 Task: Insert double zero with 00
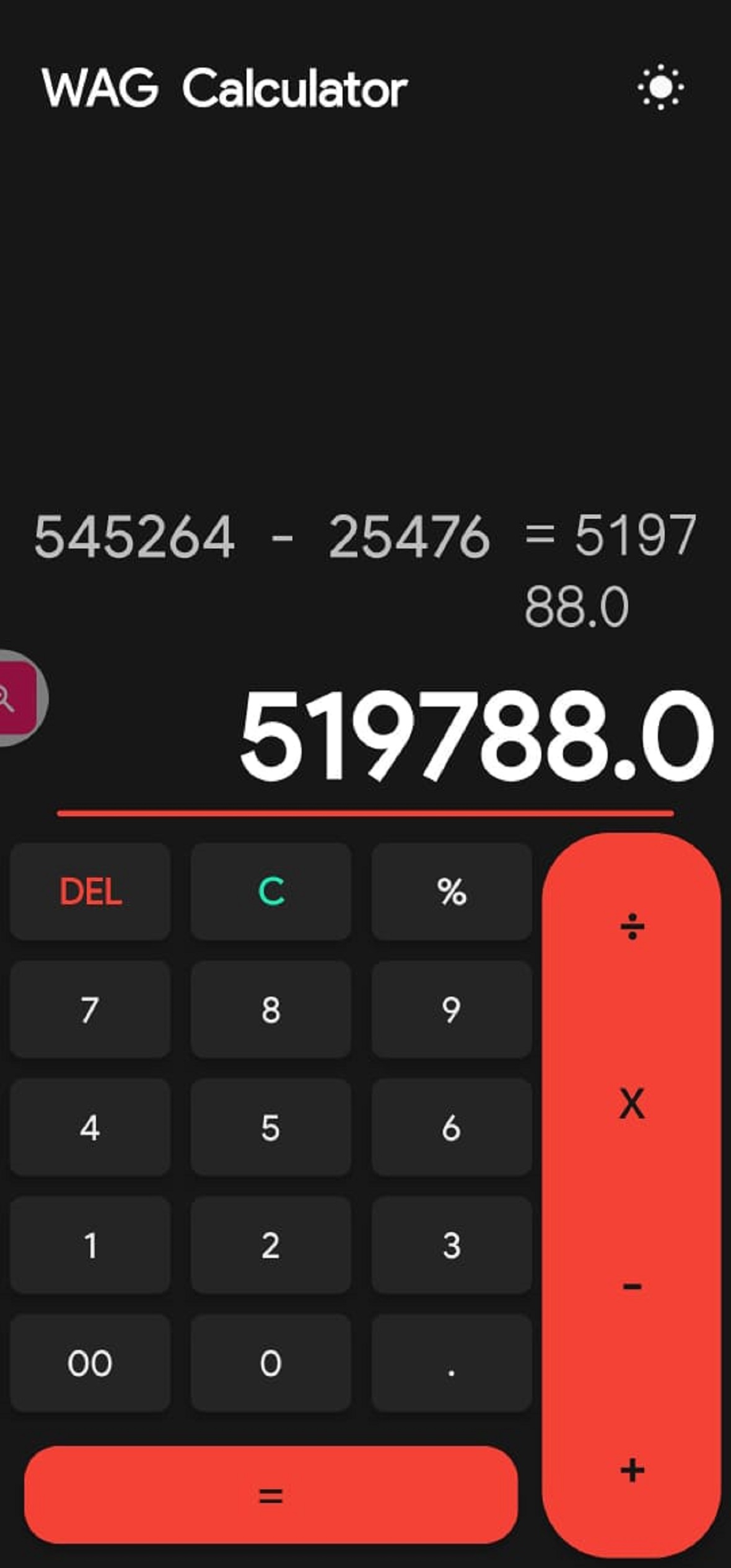click(x=90, y=1363)
